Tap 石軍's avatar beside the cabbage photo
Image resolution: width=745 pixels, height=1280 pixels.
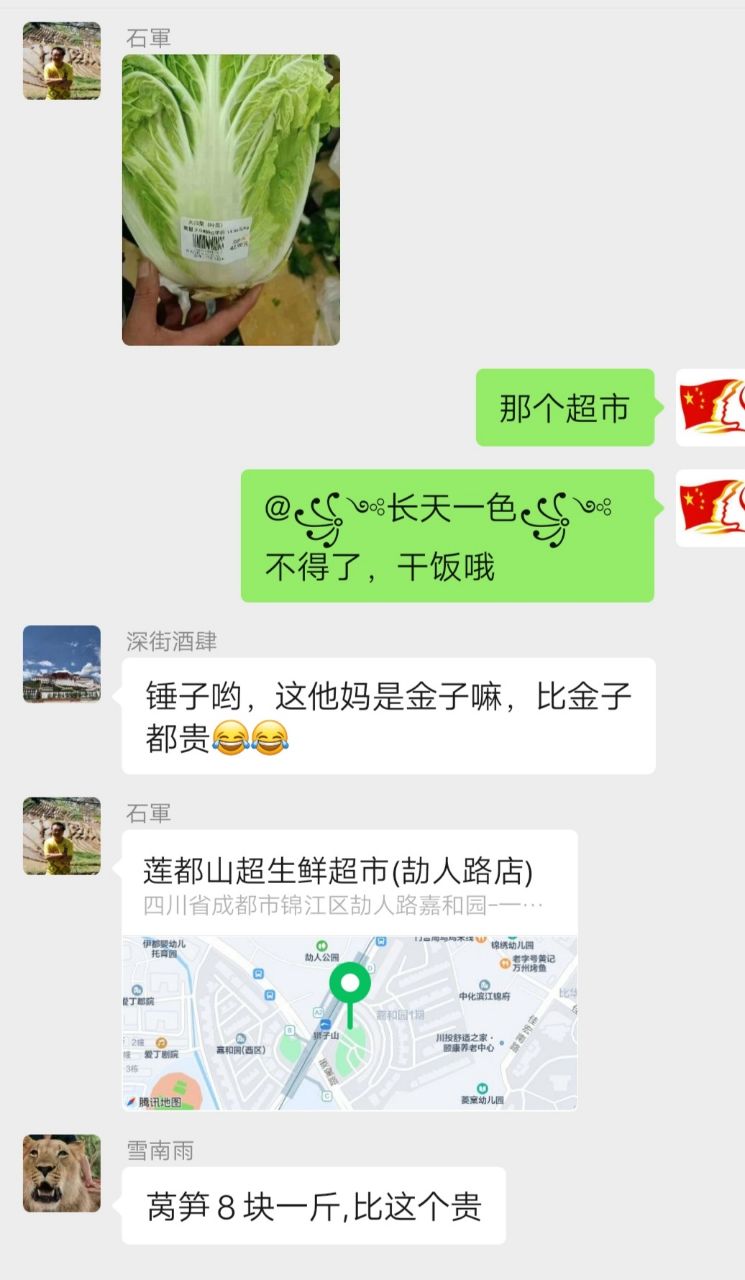point(62,61)
